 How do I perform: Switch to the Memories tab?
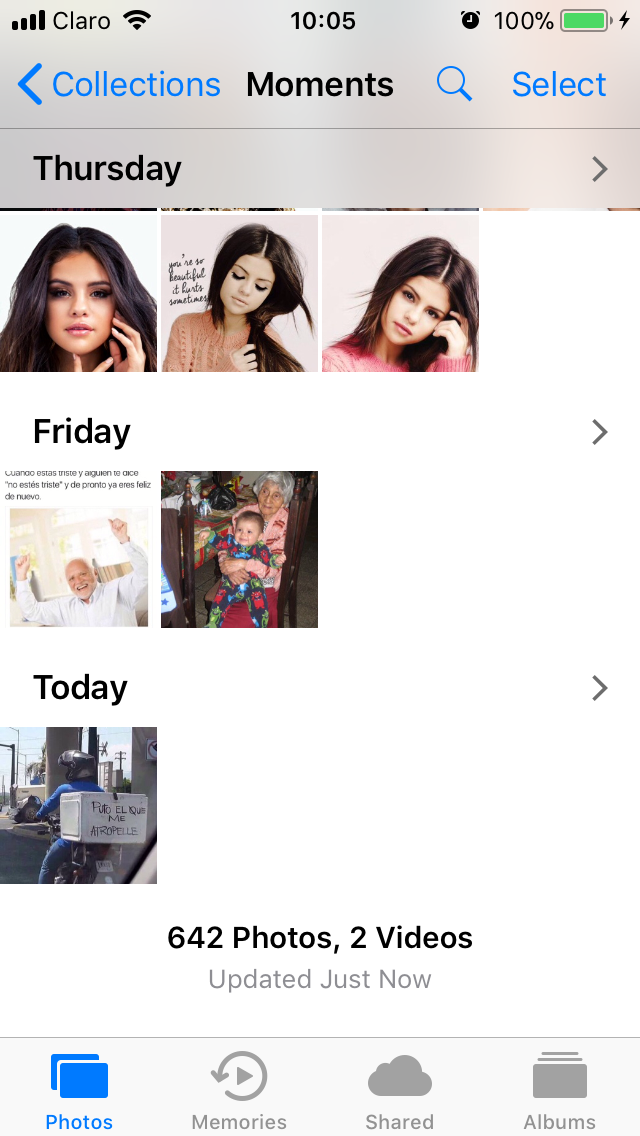coord(239,1090)
